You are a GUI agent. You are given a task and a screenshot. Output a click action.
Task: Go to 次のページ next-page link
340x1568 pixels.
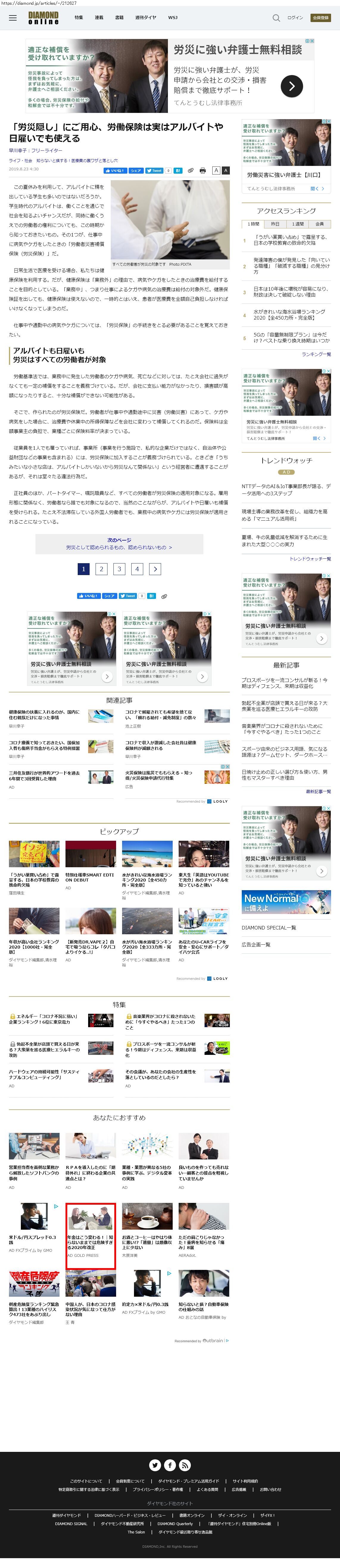click(119, 544)
